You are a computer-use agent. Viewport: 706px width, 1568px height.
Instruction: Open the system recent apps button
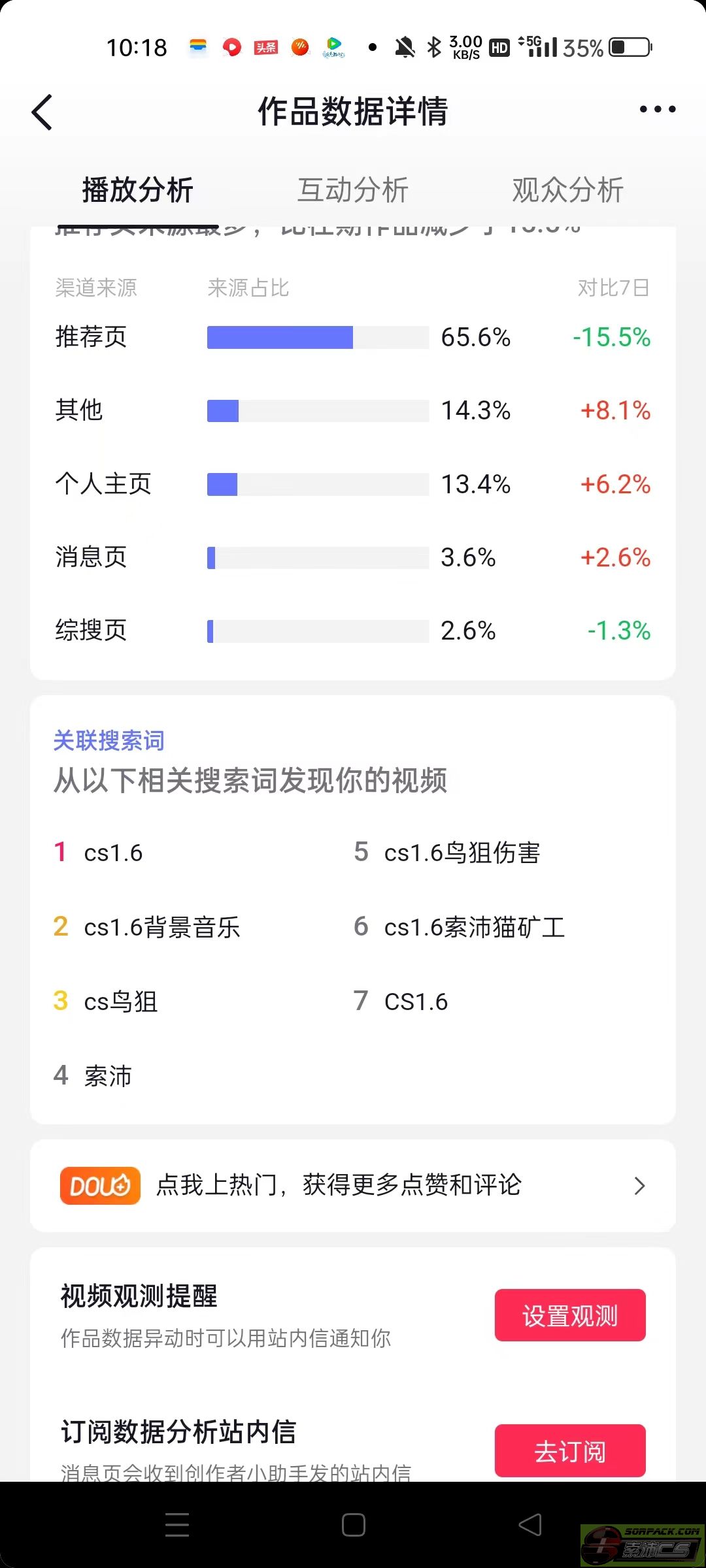tap(177, 1525)
